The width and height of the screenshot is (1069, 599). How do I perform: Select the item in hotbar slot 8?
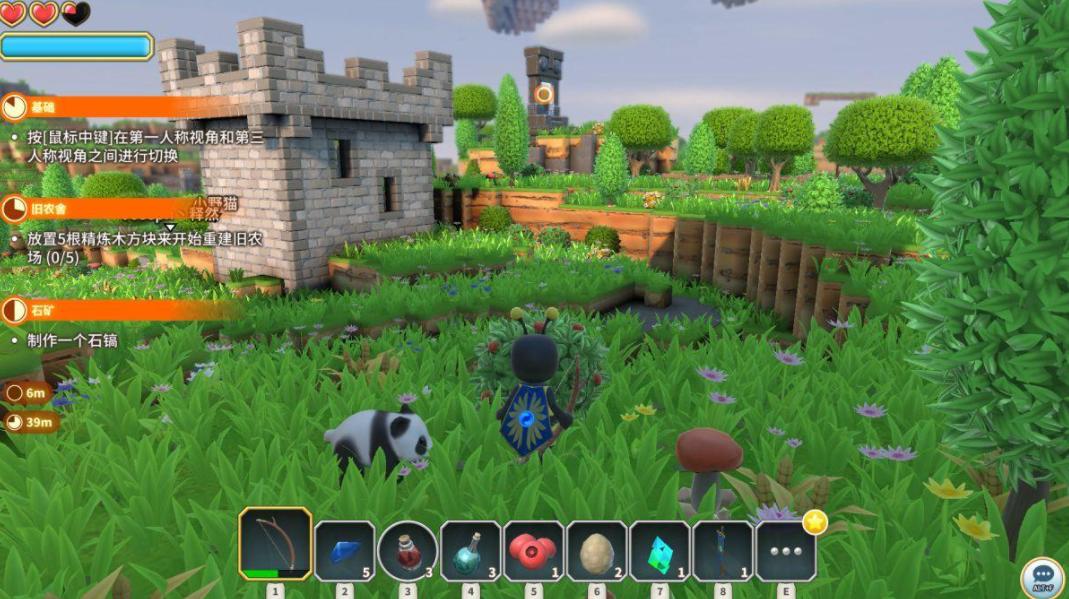click(722, 551)
